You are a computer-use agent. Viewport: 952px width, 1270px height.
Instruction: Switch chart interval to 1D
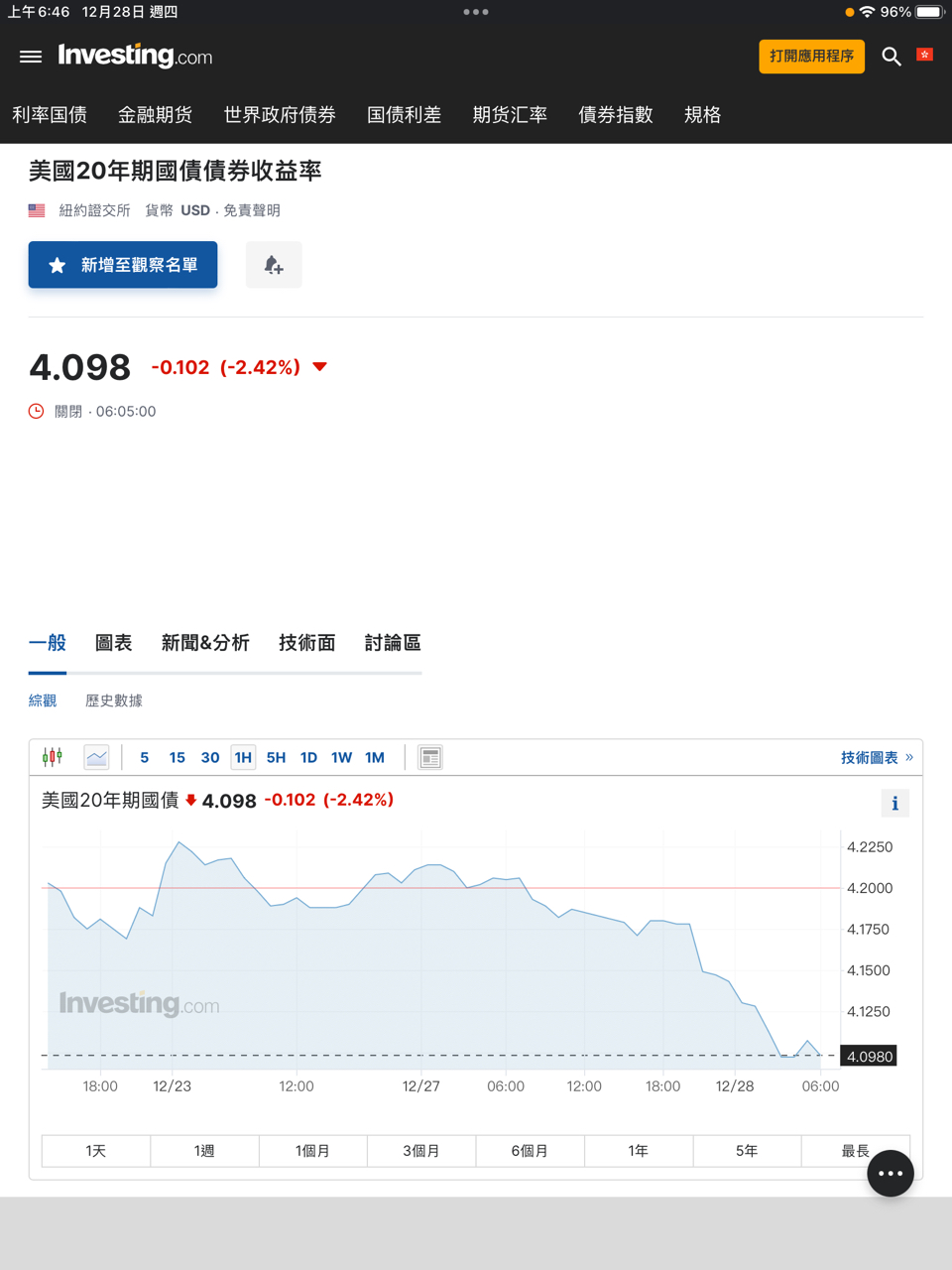point(308,756)
